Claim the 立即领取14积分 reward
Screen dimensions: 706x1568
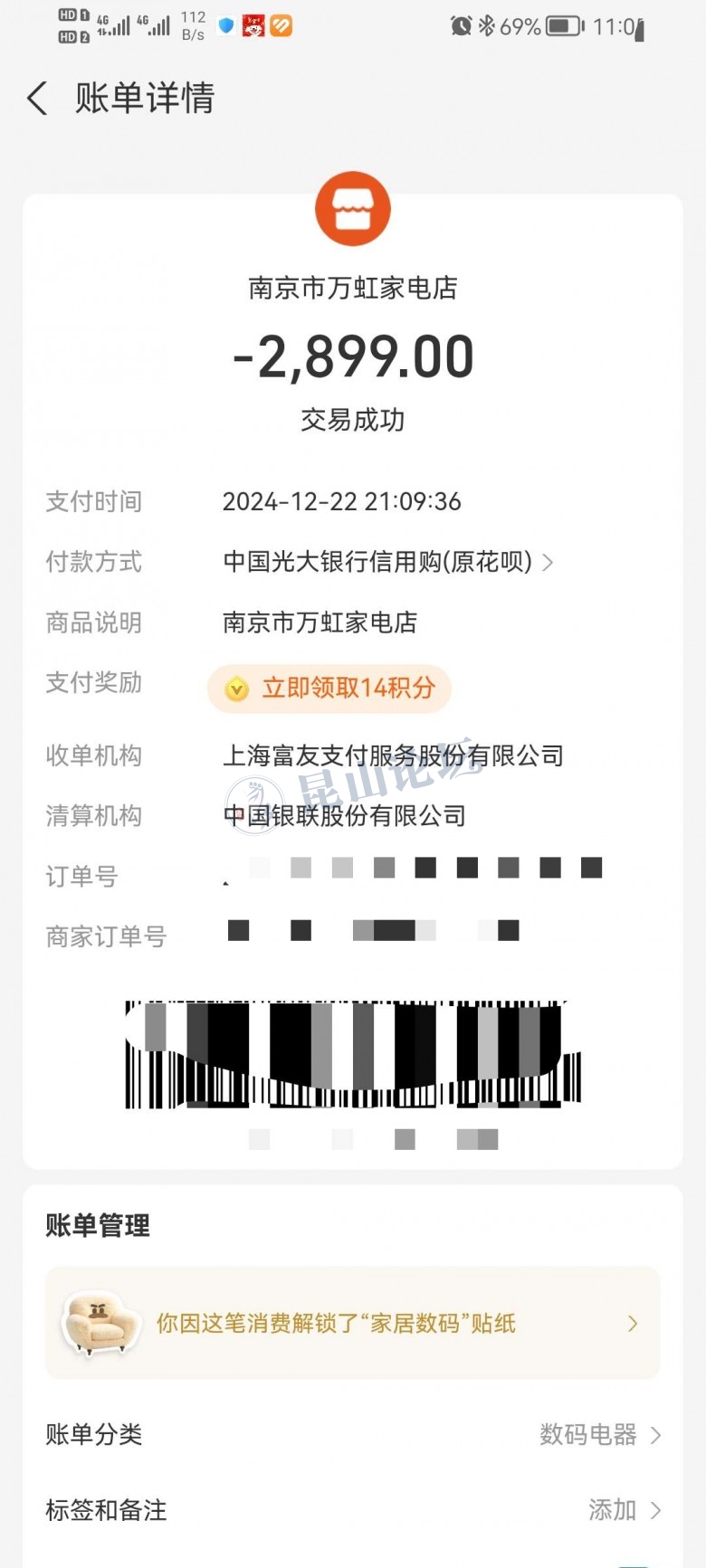click(329, 689)
